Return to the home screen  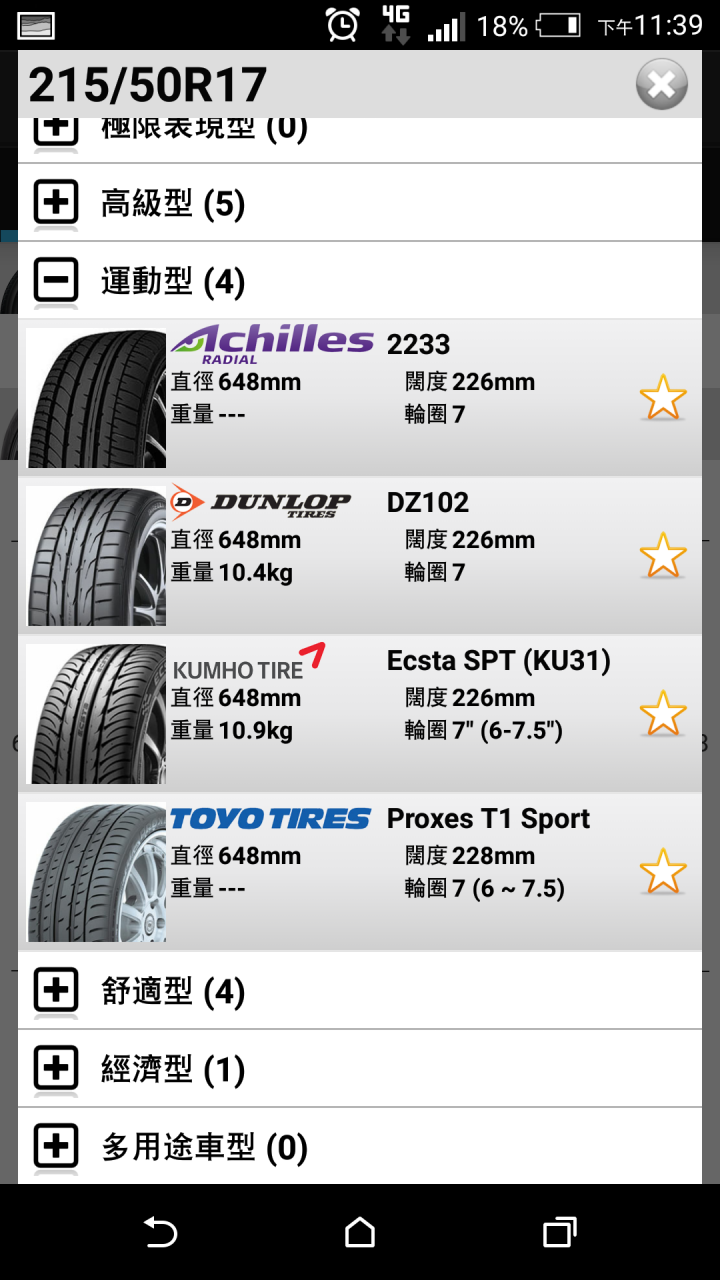click(x=360, y=1232)
